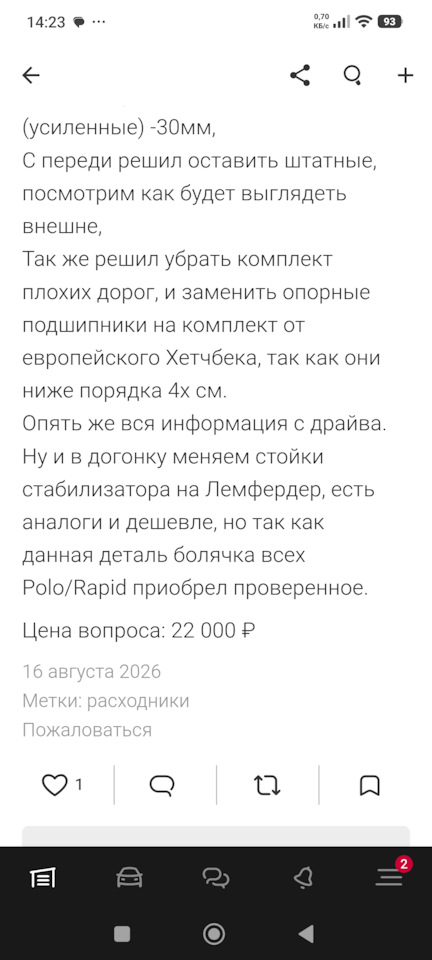Repost this entry
The height and width of the screenshot is (960, 432).
pos(267,785)
